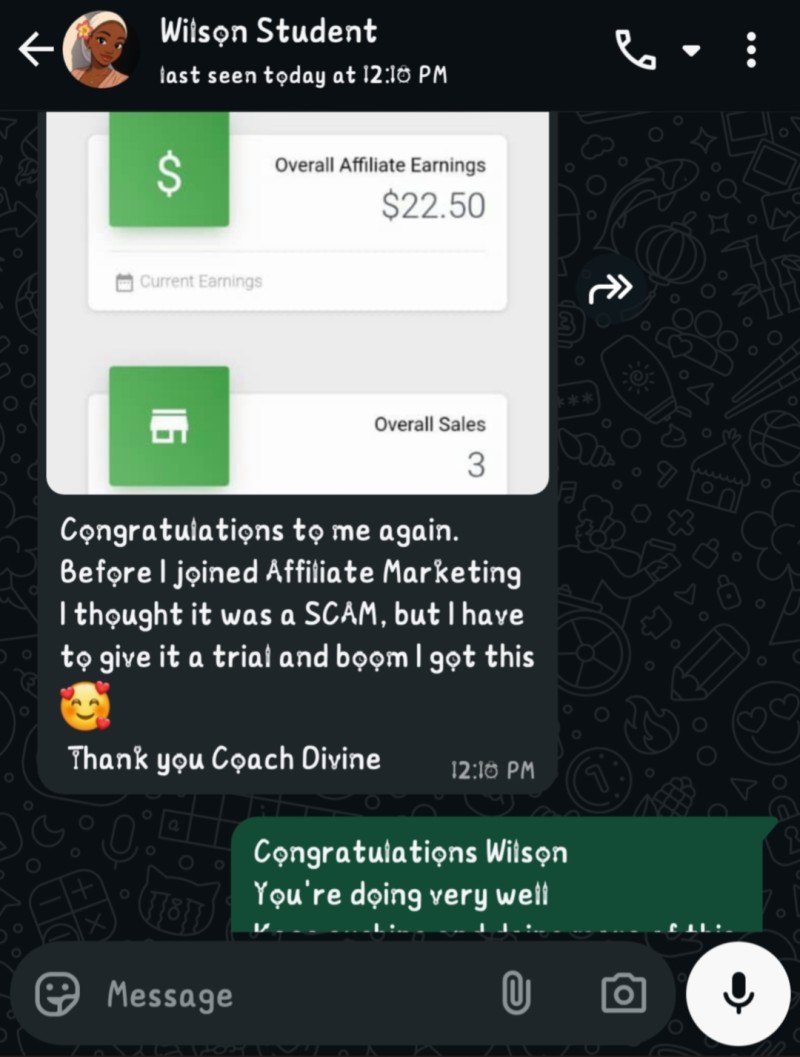Open Wilson Student's profile picture
This screenshot has height=1057, width=800.
point(98,50)
